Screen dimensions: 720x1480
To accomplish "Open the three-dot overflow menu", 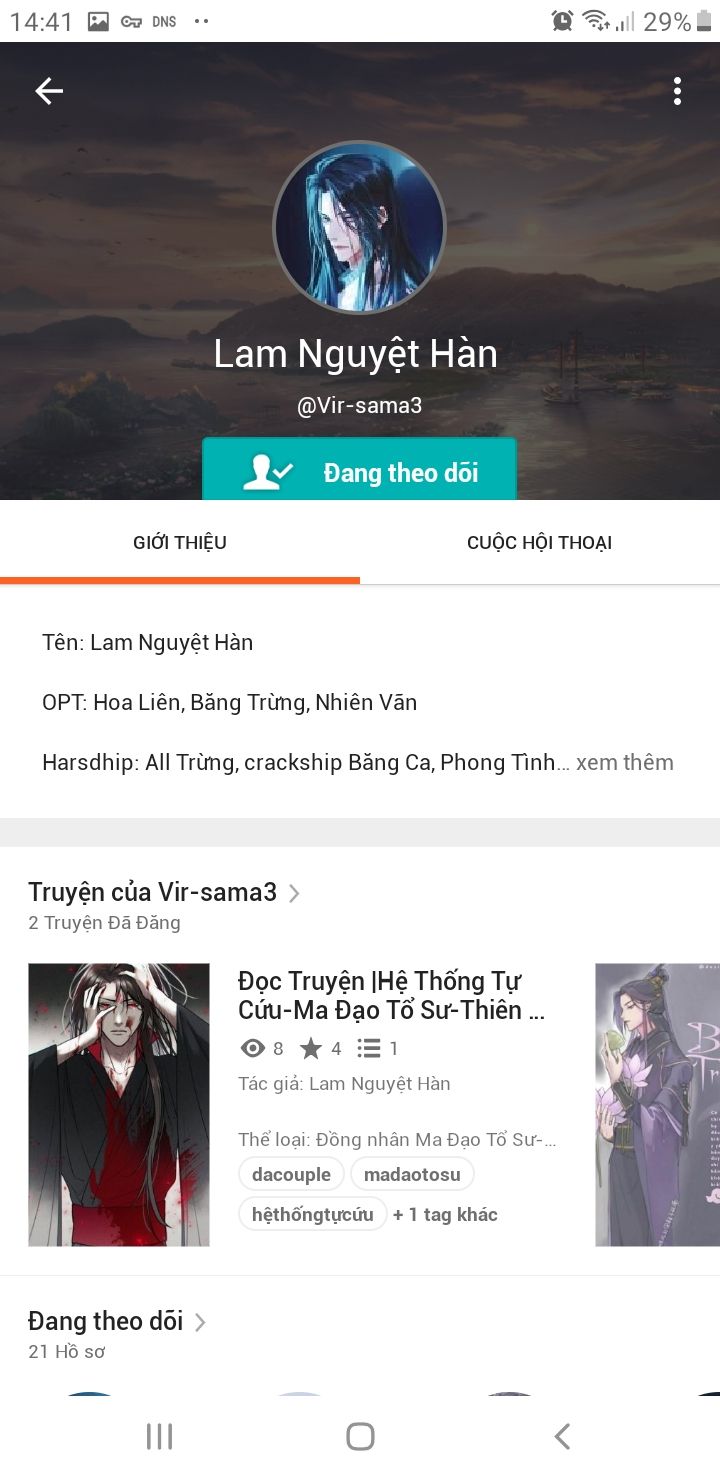I will 677,91.
